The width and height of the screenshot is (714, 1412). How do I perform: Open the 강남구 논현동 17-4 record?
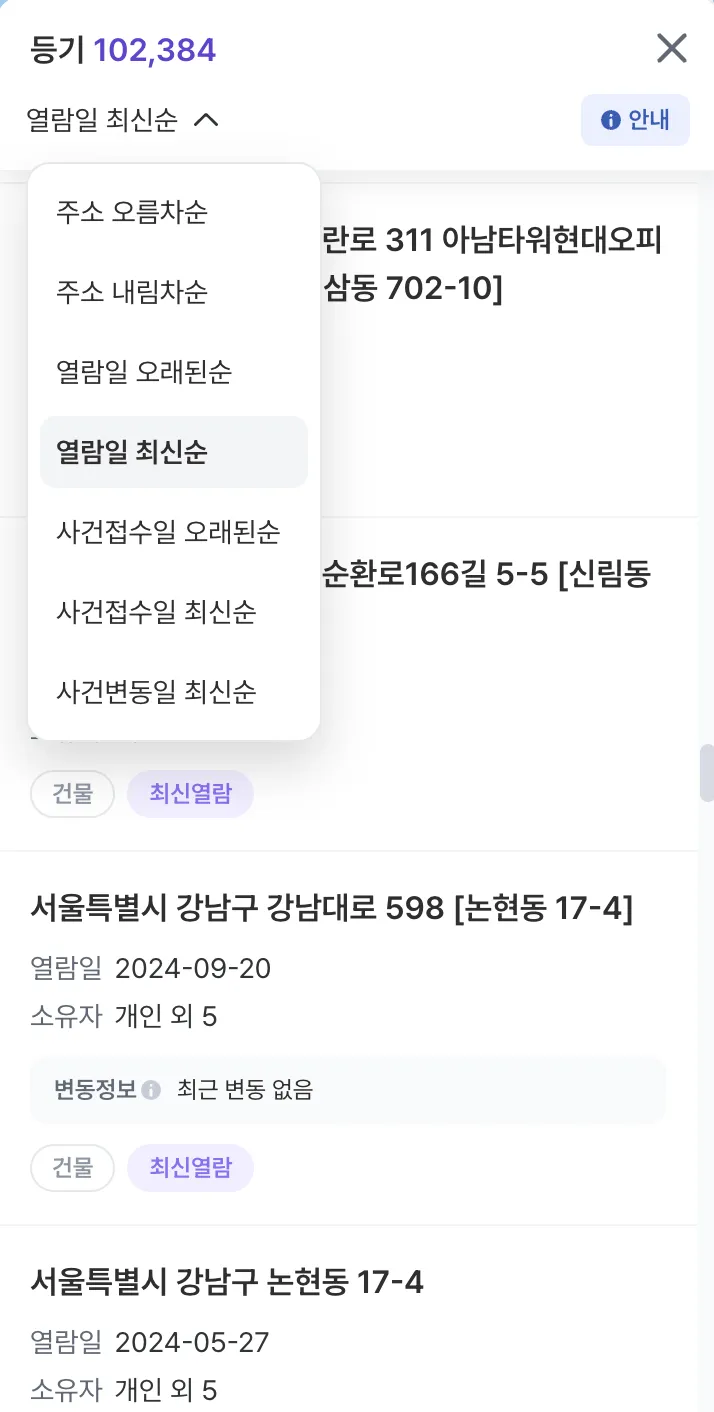[x=227, y=1282]
